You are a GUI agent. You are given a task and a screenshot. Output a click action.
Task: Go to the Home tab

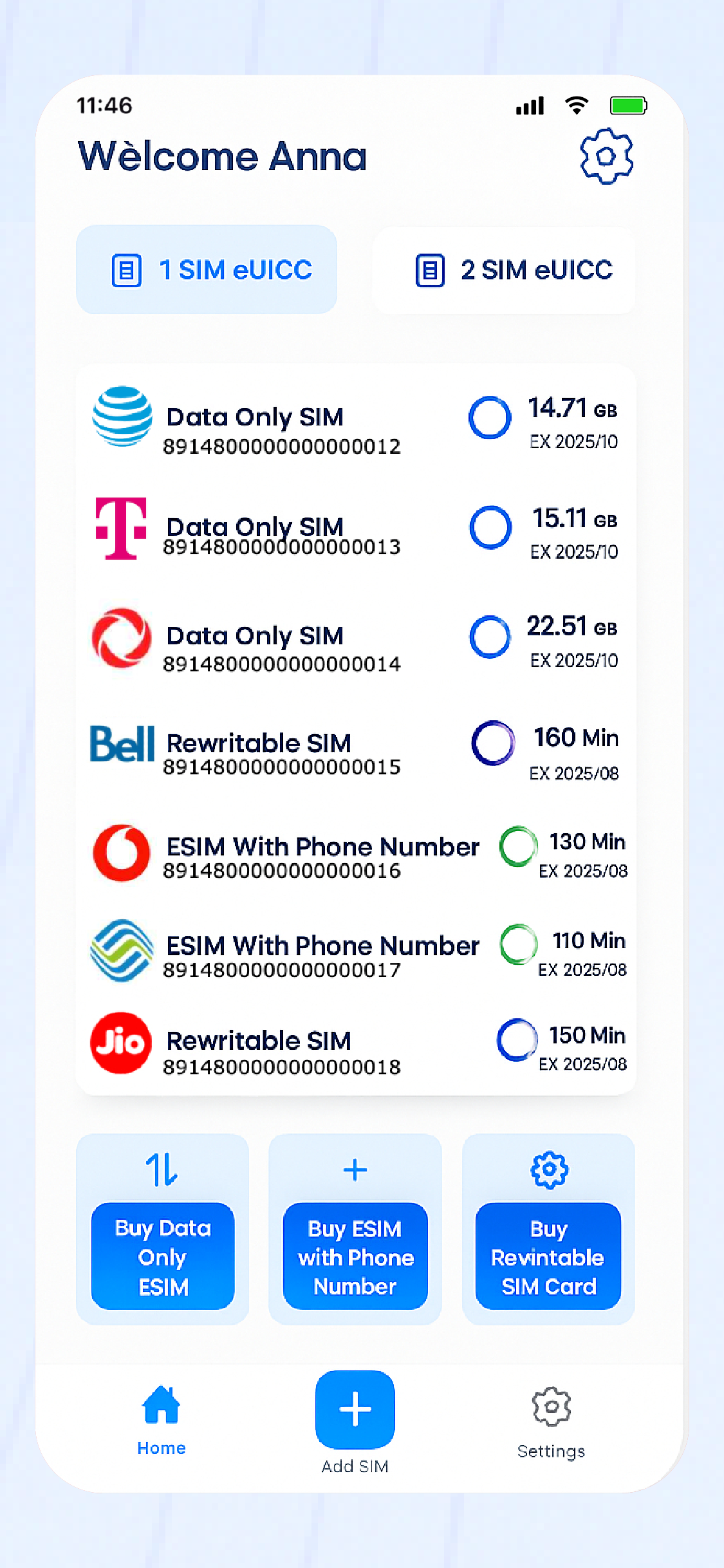click(162, 1421)
